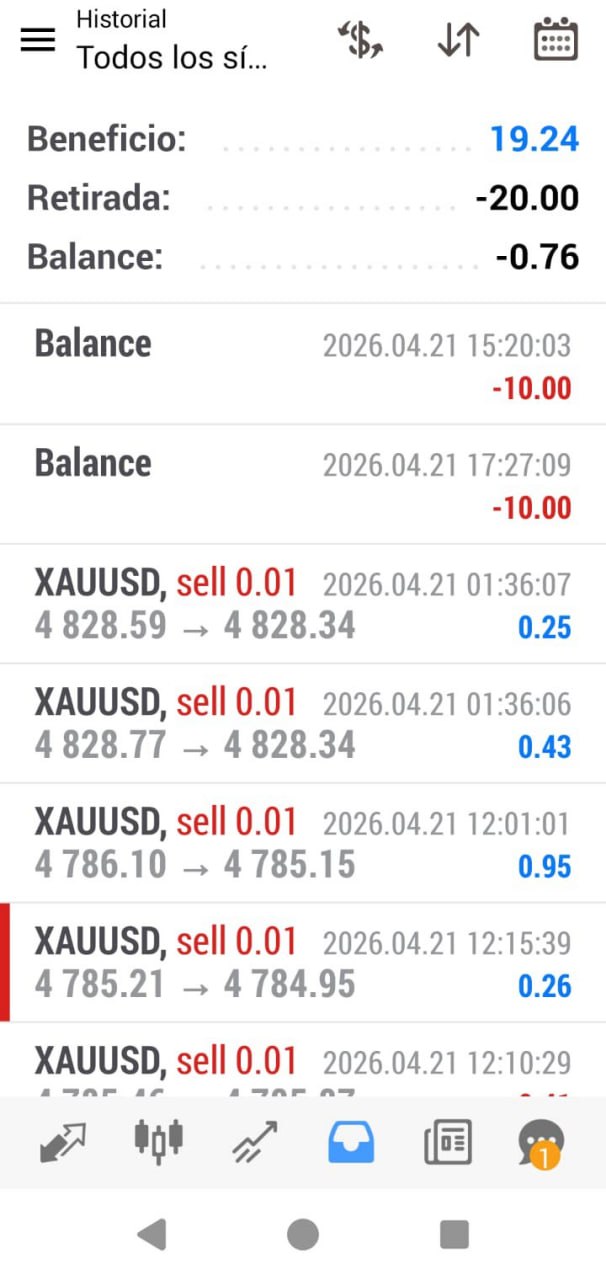This screenshot has height=1280, width=606.
Task: Select the History inbox tab
Action: (x=351, y=1142)
